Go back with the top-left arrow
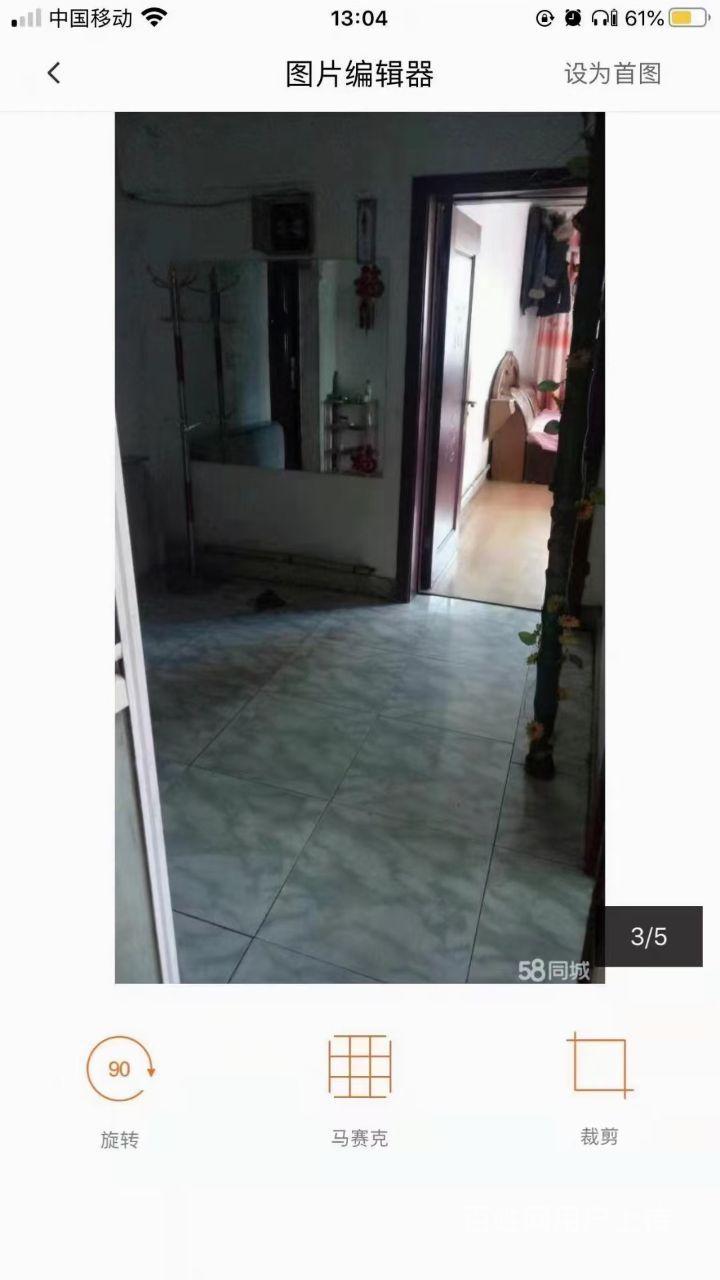Screen dimensions: 720x1280 coord(54,73)
